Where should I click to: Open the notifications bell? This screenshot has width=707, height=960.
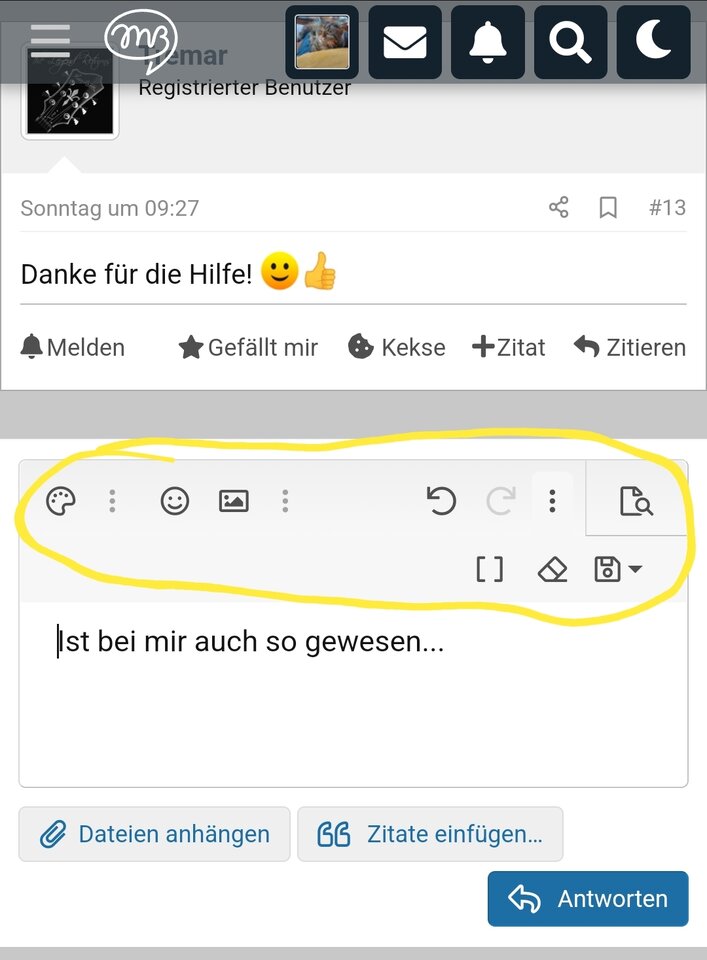point(488,42)
